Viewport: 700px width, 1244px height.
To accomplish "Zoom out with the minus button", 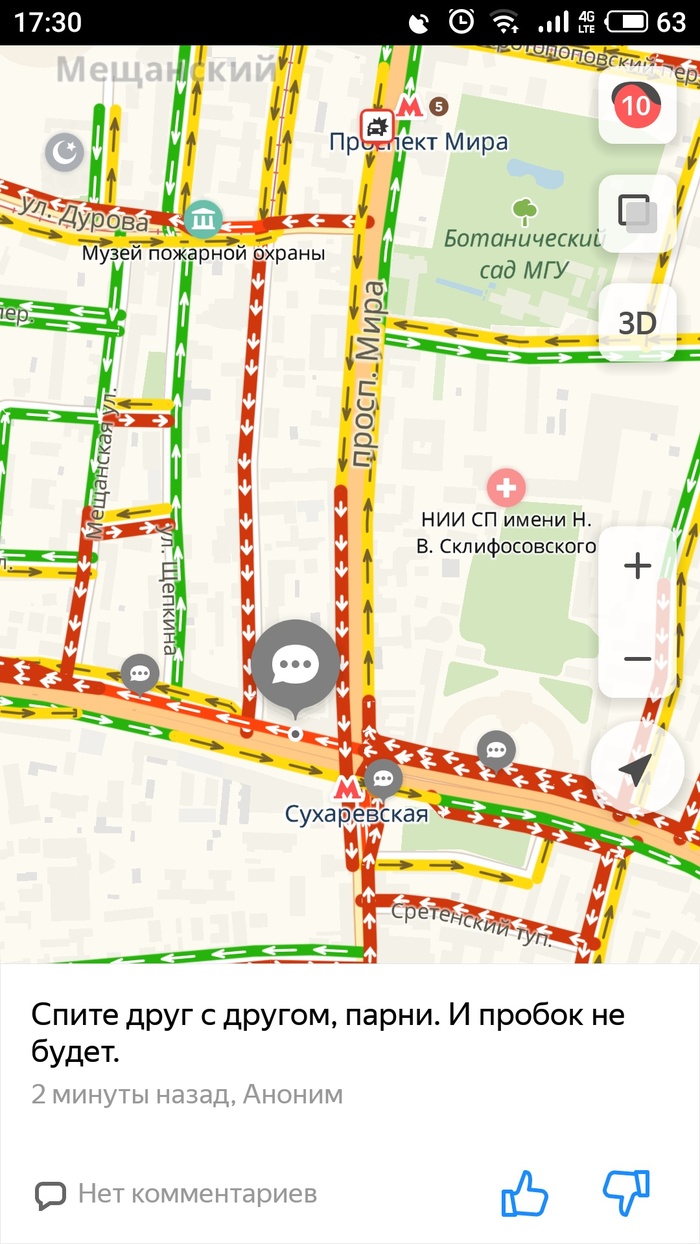I will tap(637, 659).
